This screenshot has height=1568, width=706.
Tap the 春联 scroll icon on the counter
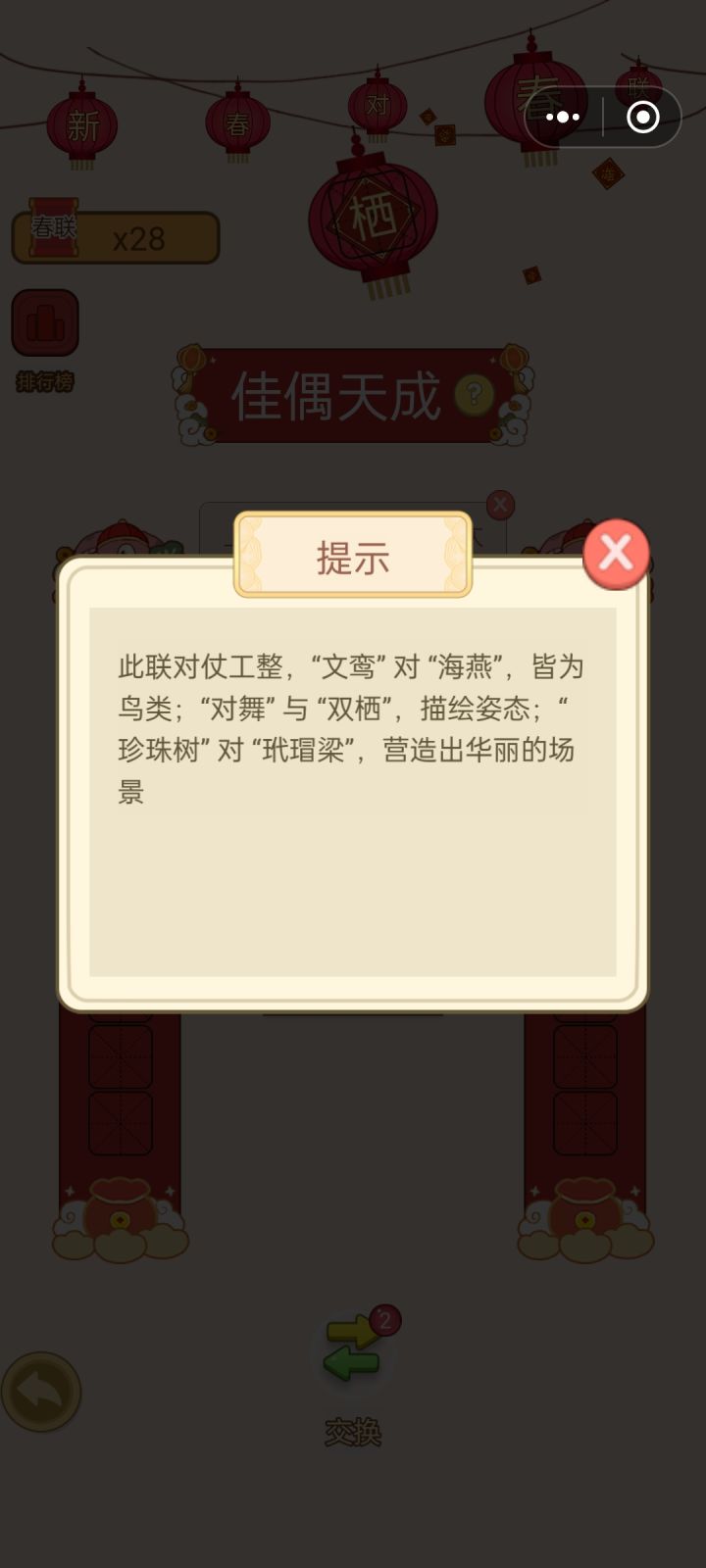[54, 237]
